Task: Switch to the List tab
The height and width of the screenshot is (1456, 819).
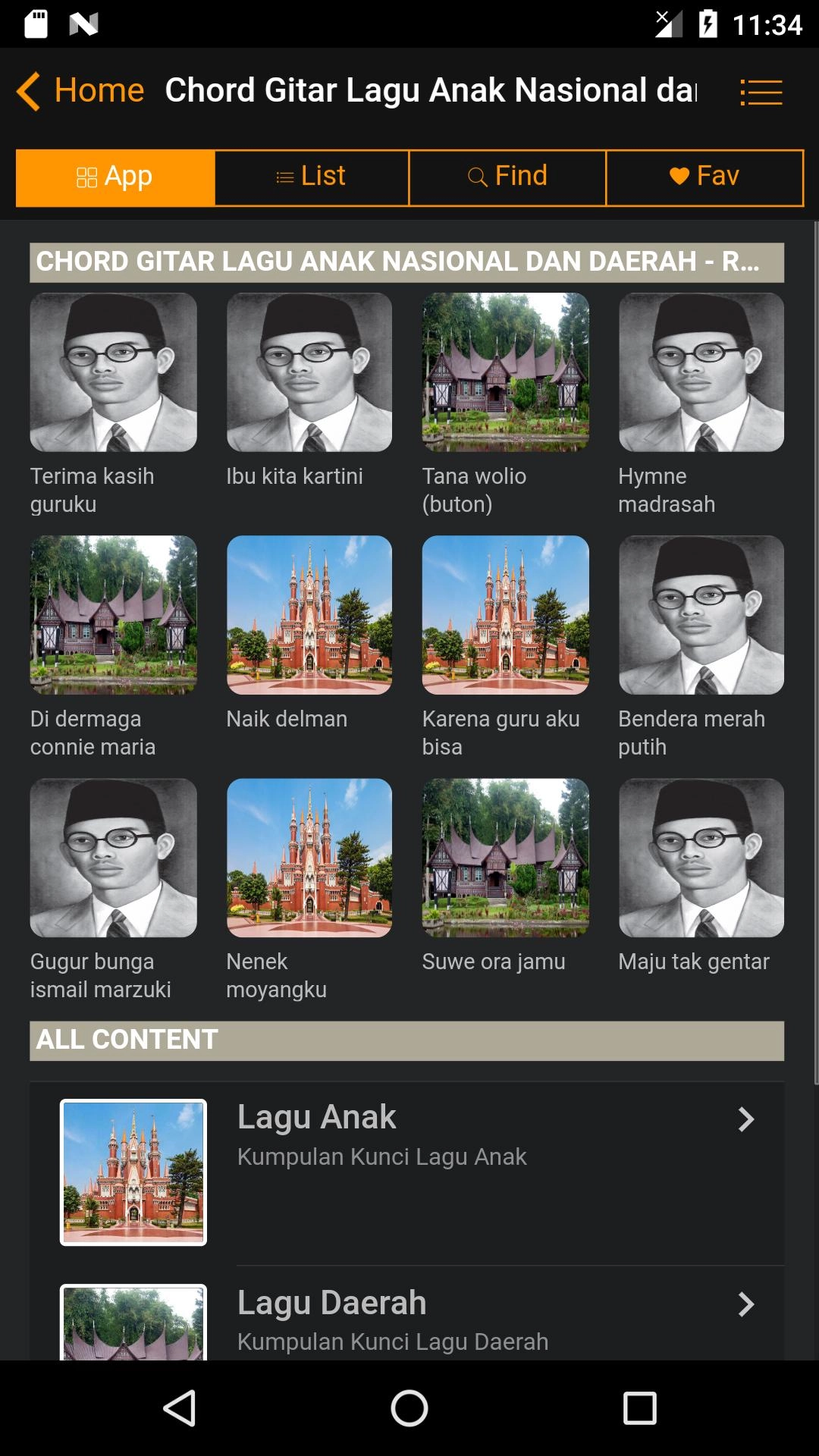Action: (x=312, y=177)
